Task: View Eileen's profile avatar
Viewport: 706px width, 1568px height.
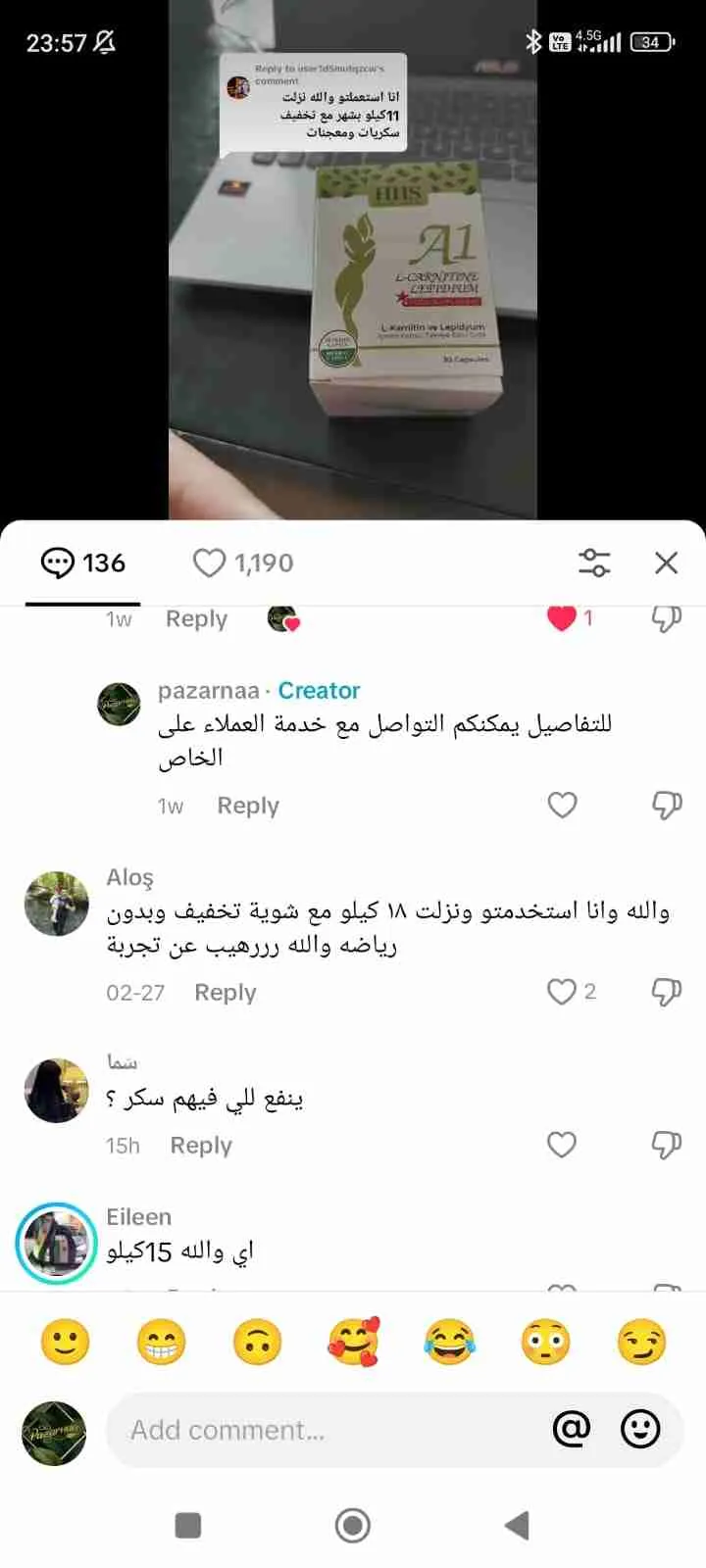Action: (x=56, y=1243)
